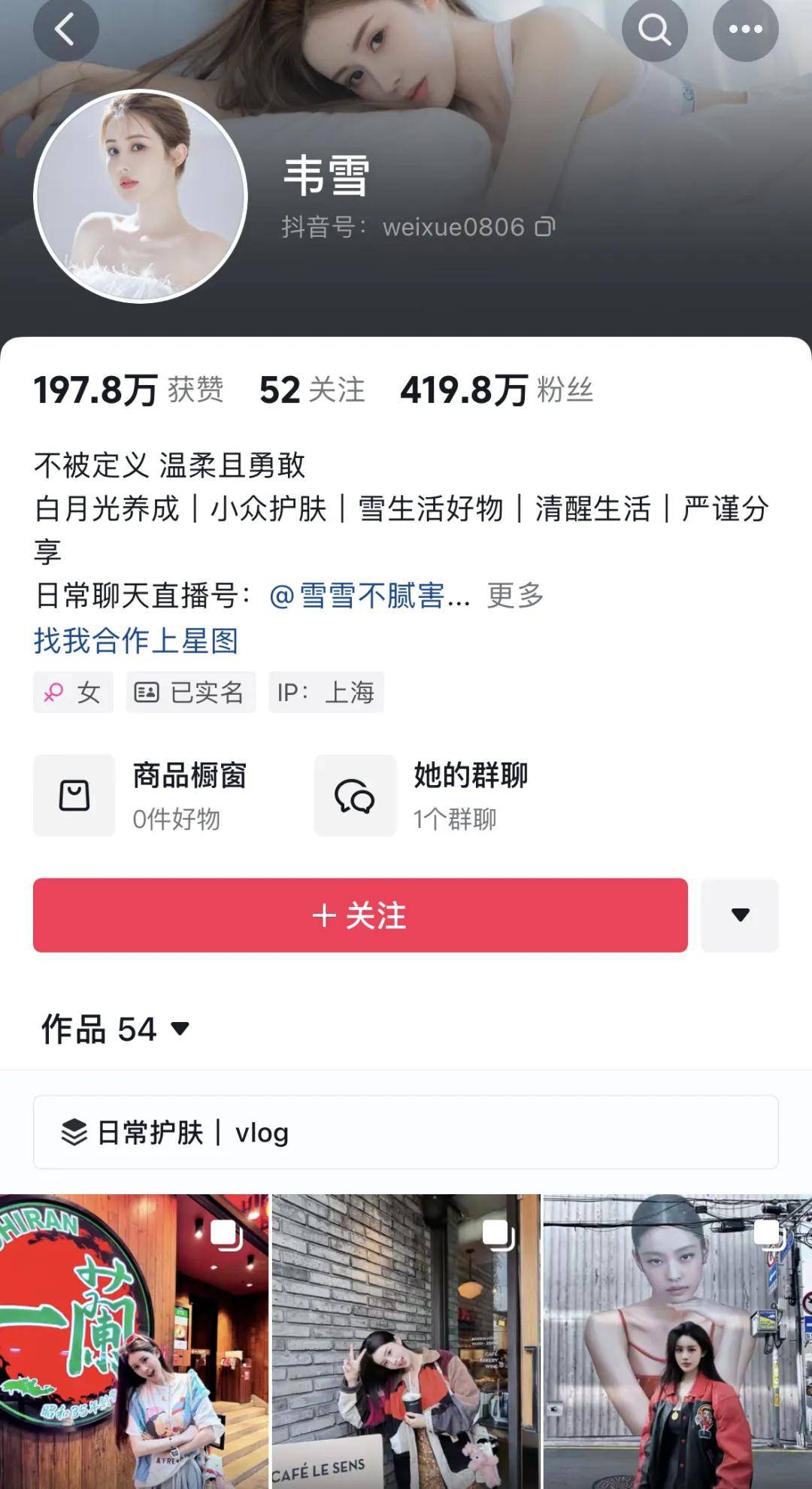Open the 一蘭 ramen shop post
The height and width of the screenshot is (1489, 812).
[x=134, y=1354]
